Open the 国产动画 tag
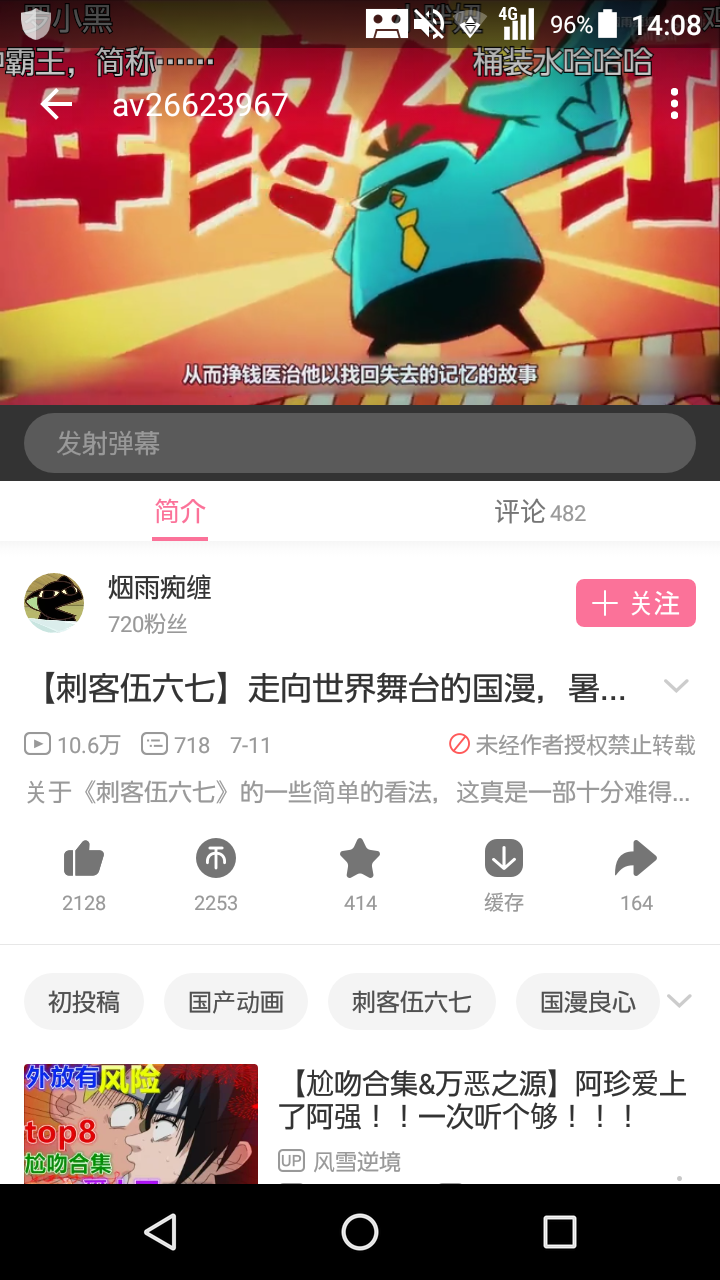Image resolution: width=720 pixels, height=1280 pixels. [x=236, y=1002]
